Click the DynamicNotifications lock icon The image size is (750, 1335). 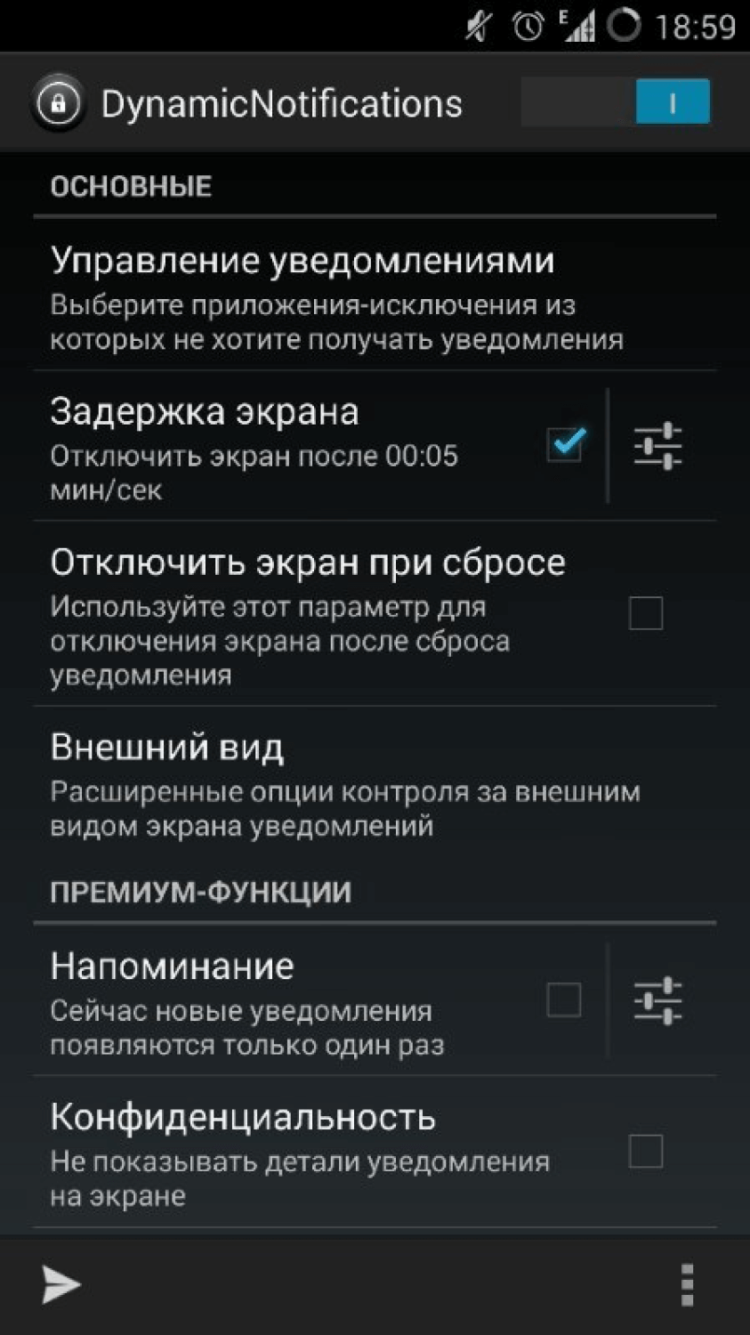pos(58,102)
